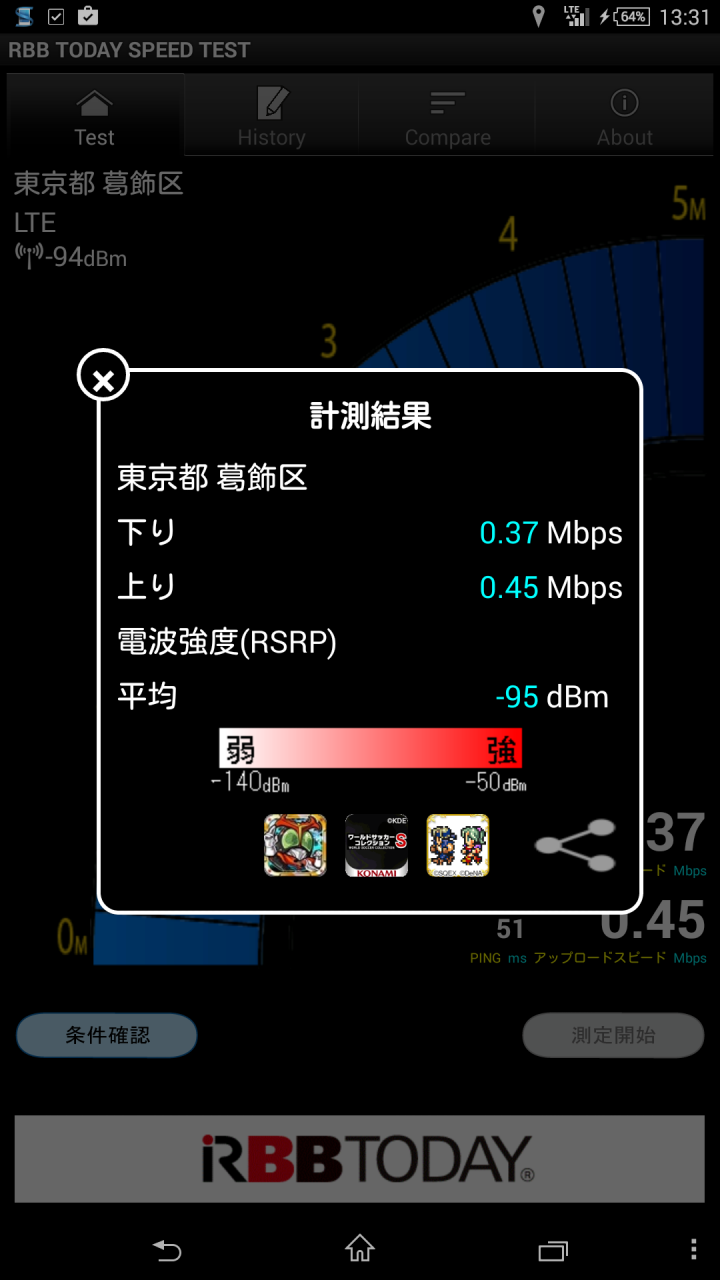
Task: Open the Kamen Rider game app icon
Action: (x=295, y=846)
